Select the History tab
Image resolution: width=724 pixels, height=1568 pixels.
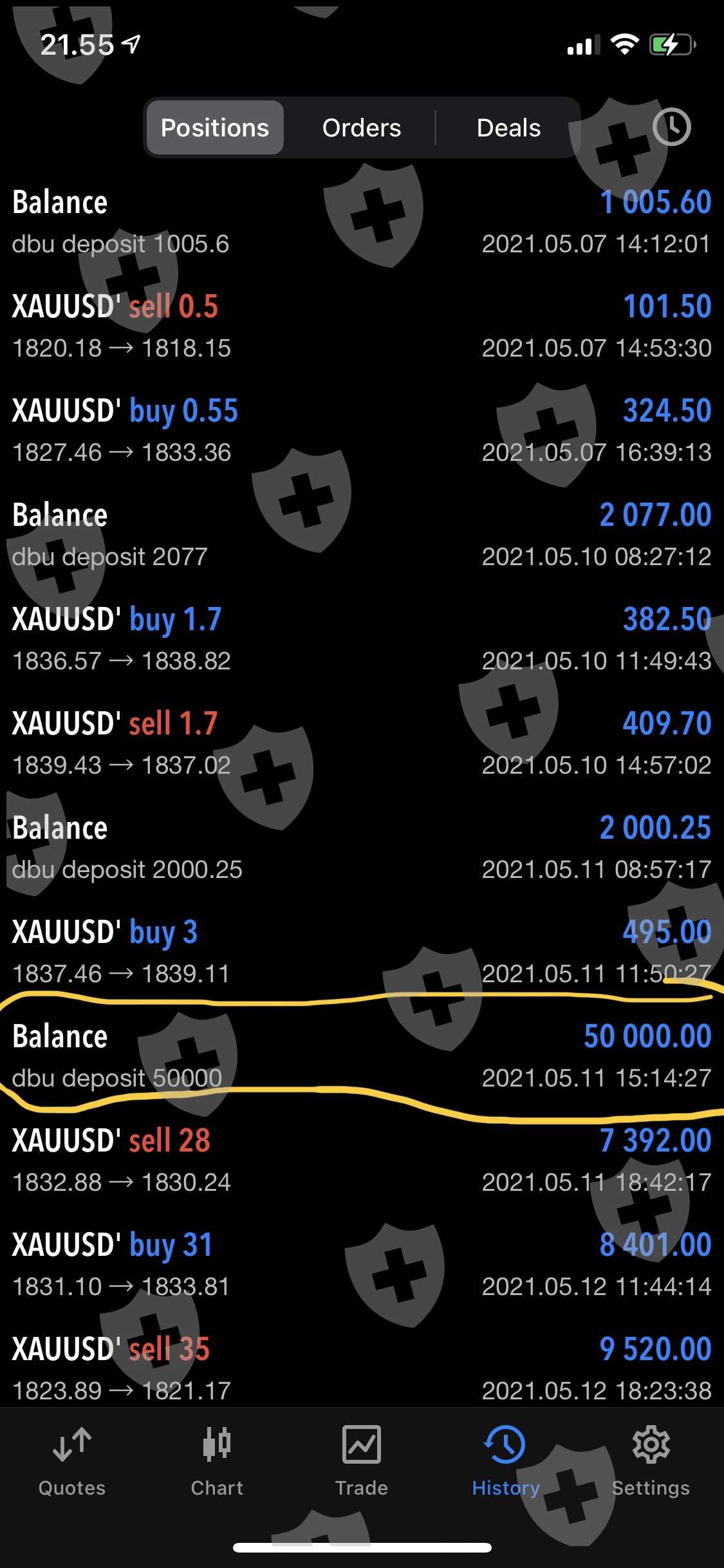pos(506,1460)
